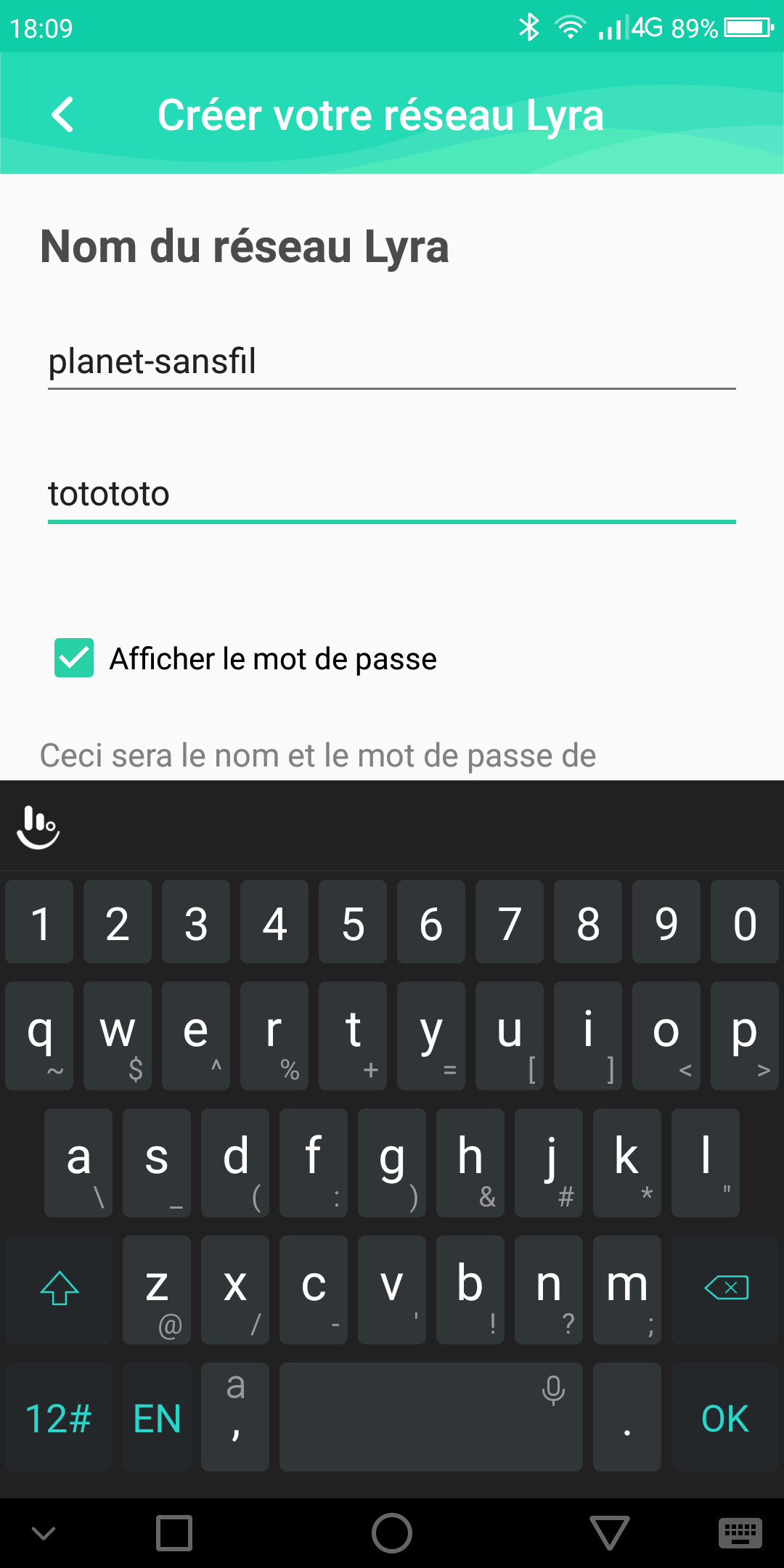Go back from Créer votre réseau Lyra
784x1568 pixels.
click(63, 115)
